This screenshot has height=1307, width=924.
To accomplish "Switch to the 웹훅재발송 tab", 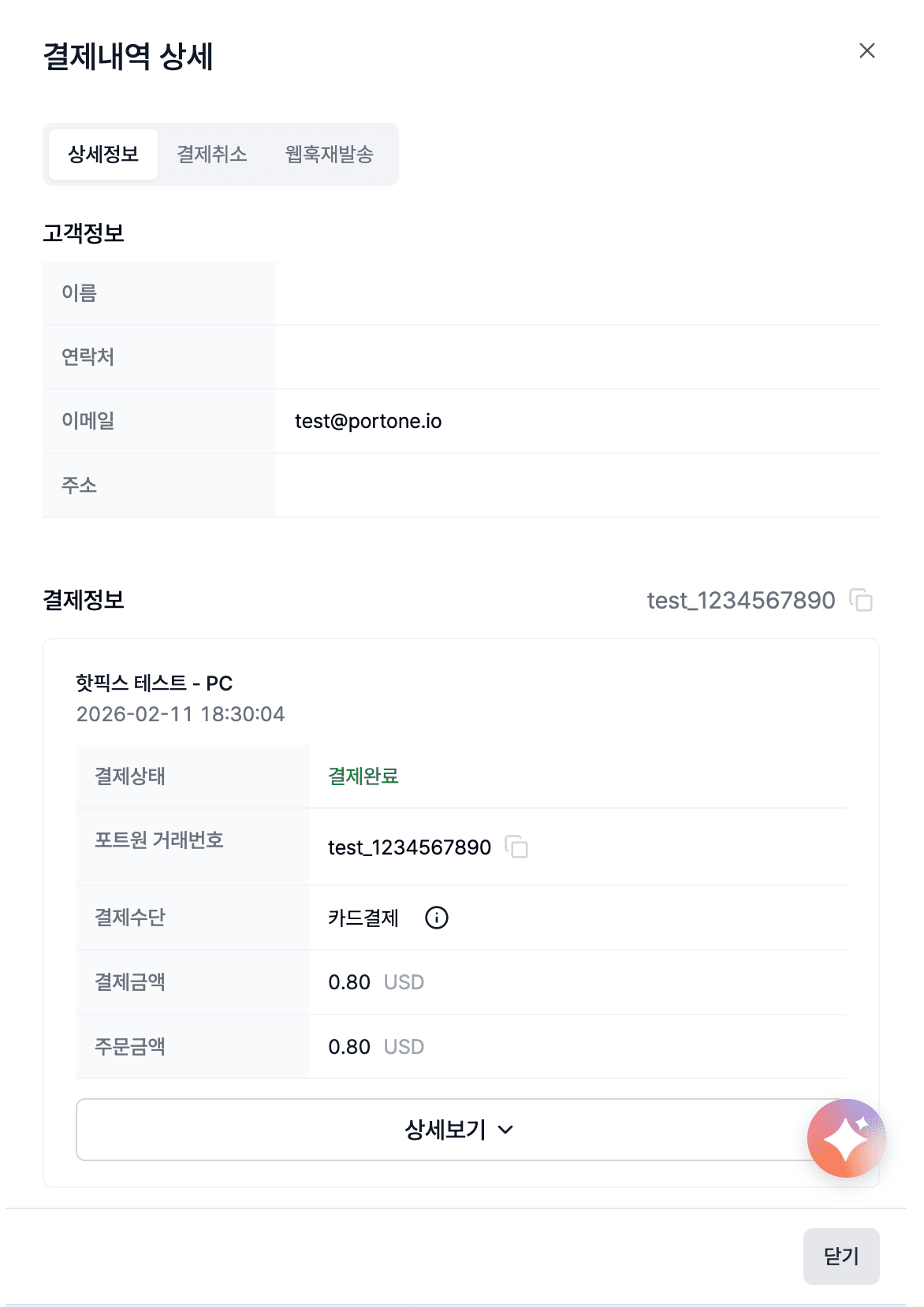I will (x=329, y=155).
